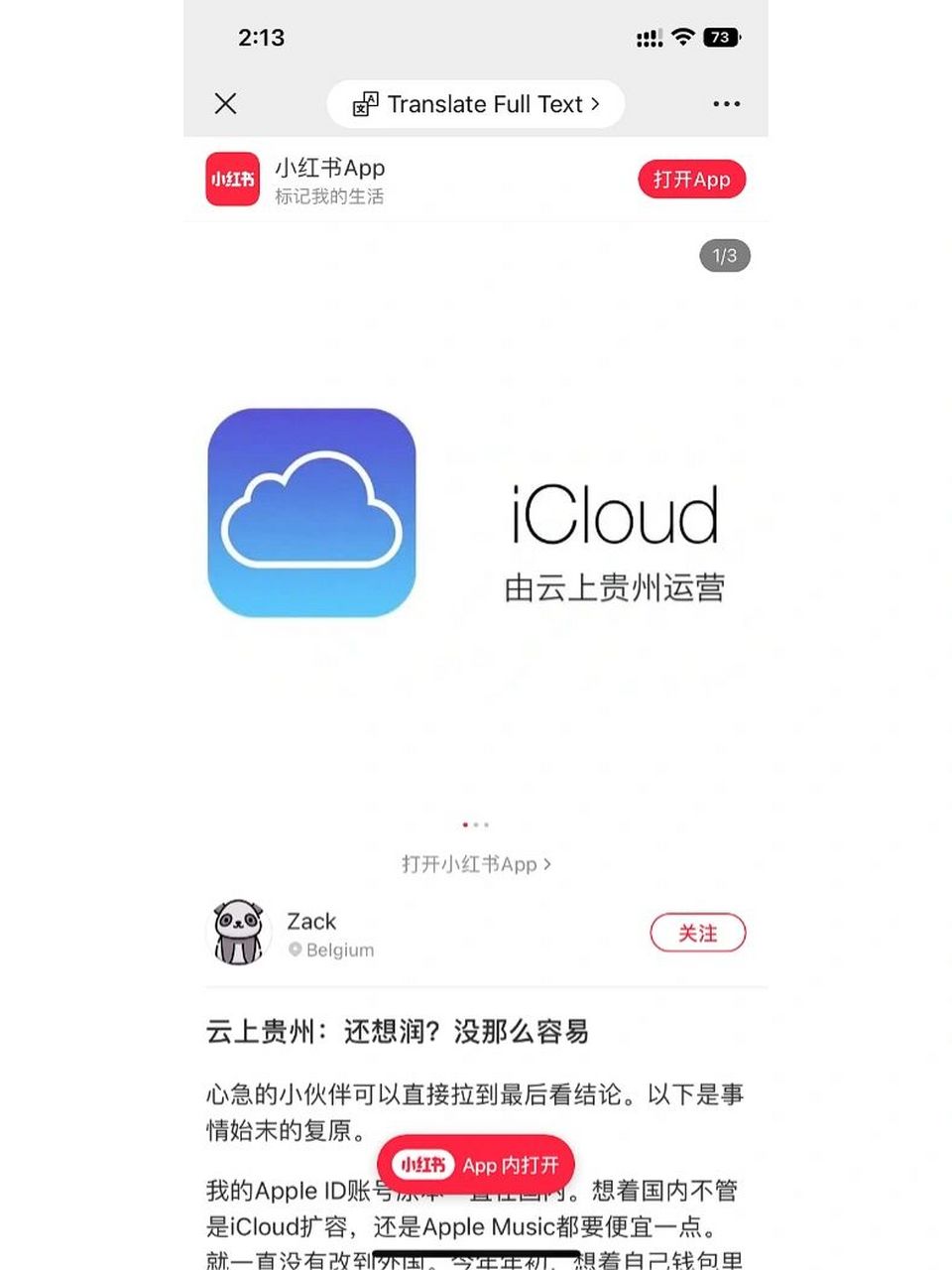Select the 打开App button
952x1270 pixels.
point(691,180)
